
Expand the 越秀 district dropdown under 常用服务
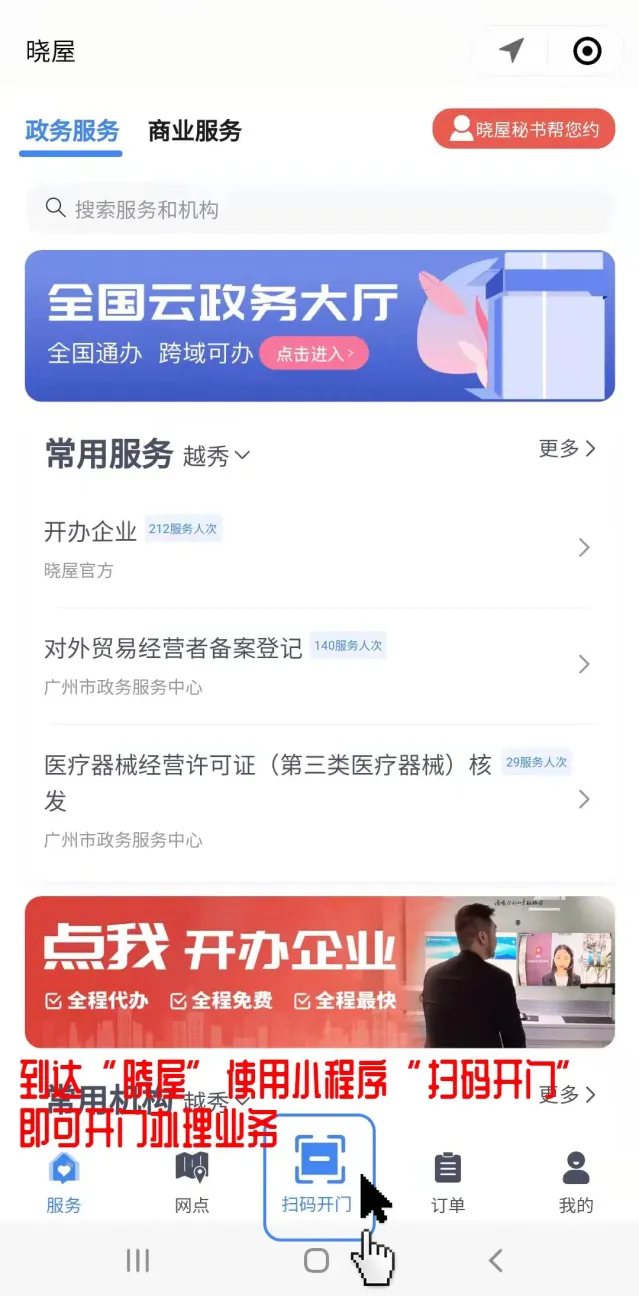point(216,456)
